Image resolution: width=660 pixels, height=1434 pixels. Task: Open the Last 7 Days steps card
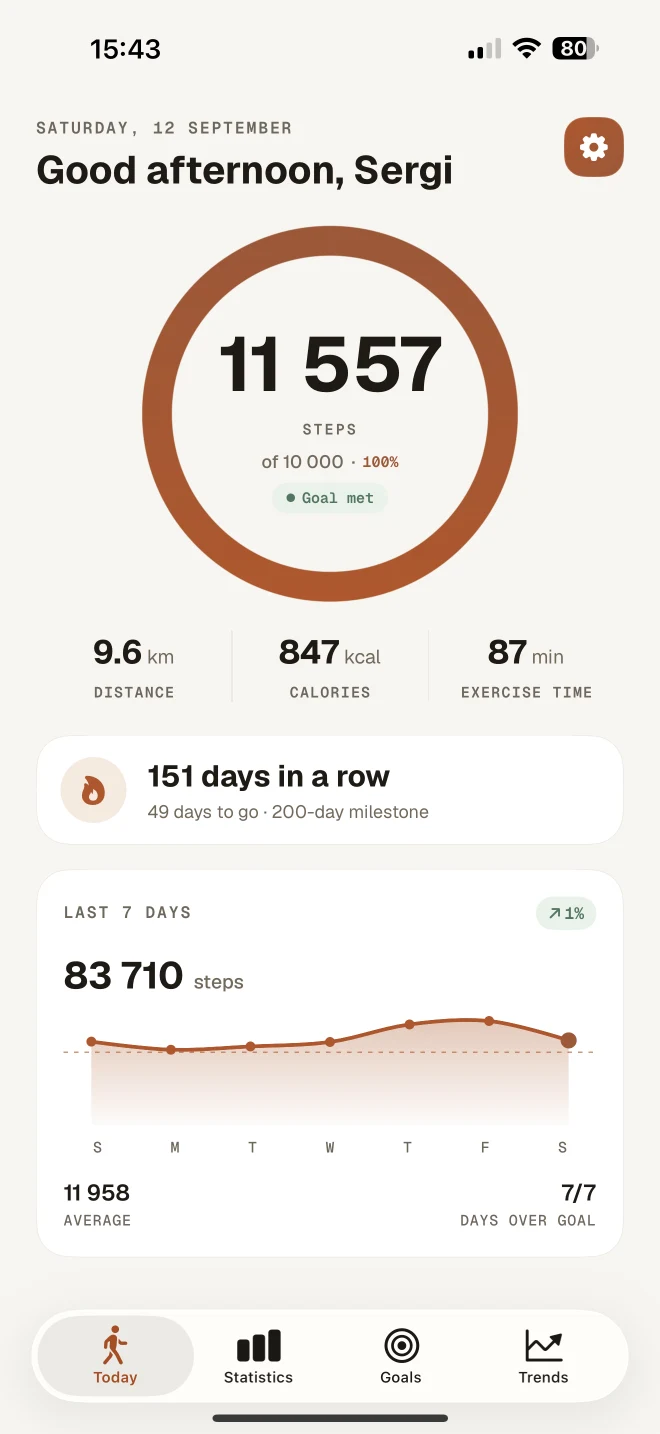(330, 1063)
